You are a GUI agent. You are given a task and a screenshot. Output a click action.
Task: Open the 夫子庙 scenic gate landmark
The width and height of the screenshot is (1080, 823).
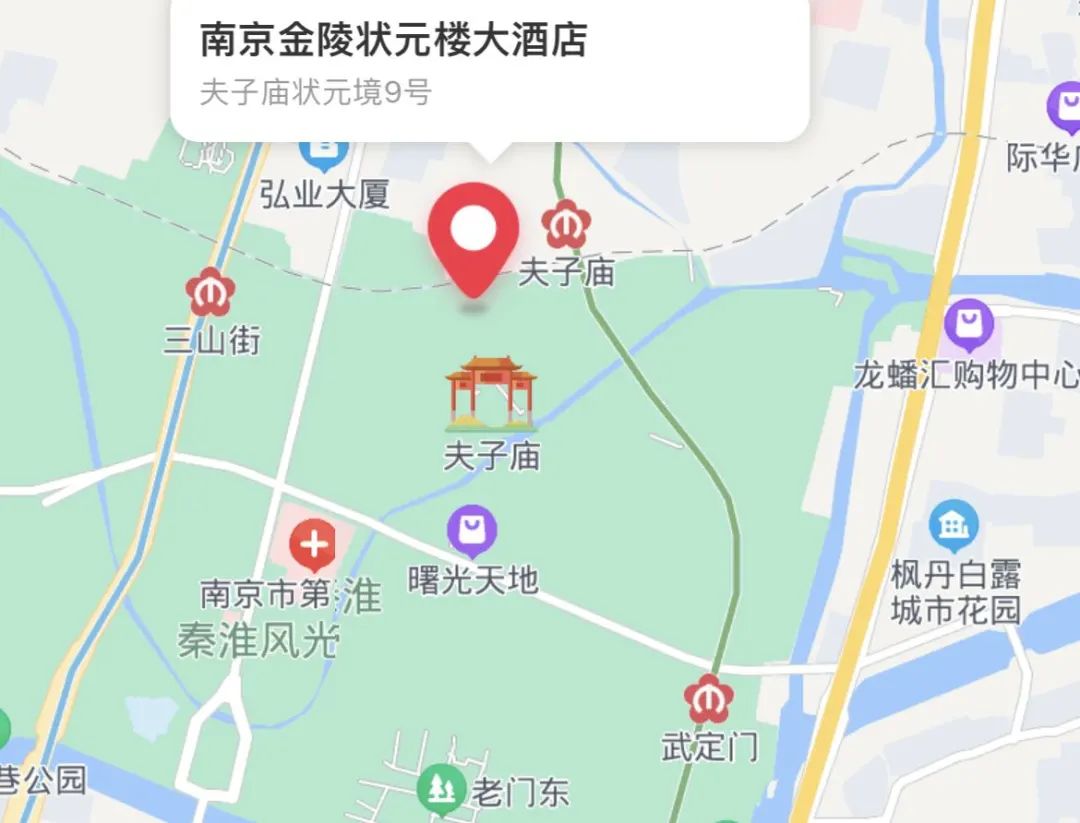(x=491, y=392)
